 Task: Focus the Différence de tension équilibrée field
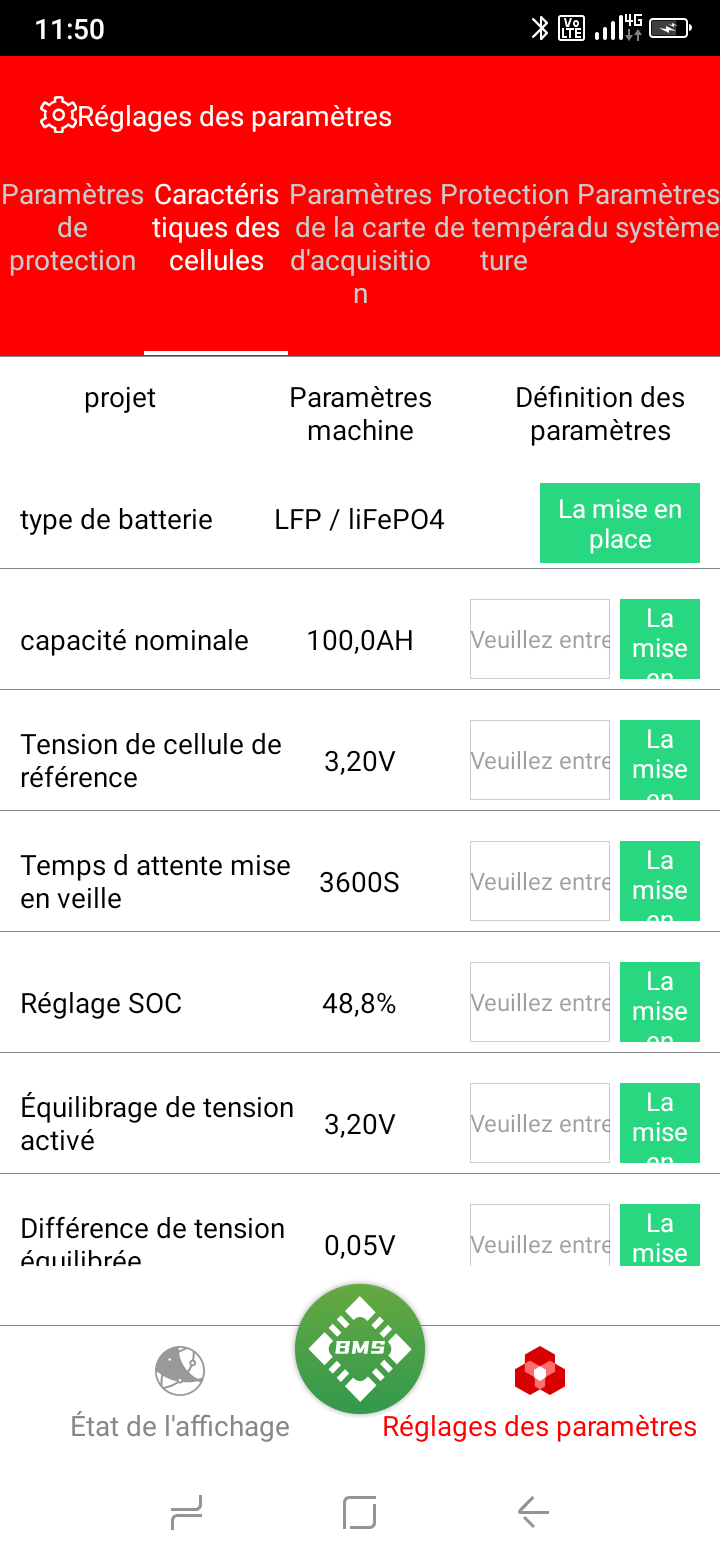pos(540,1235)
